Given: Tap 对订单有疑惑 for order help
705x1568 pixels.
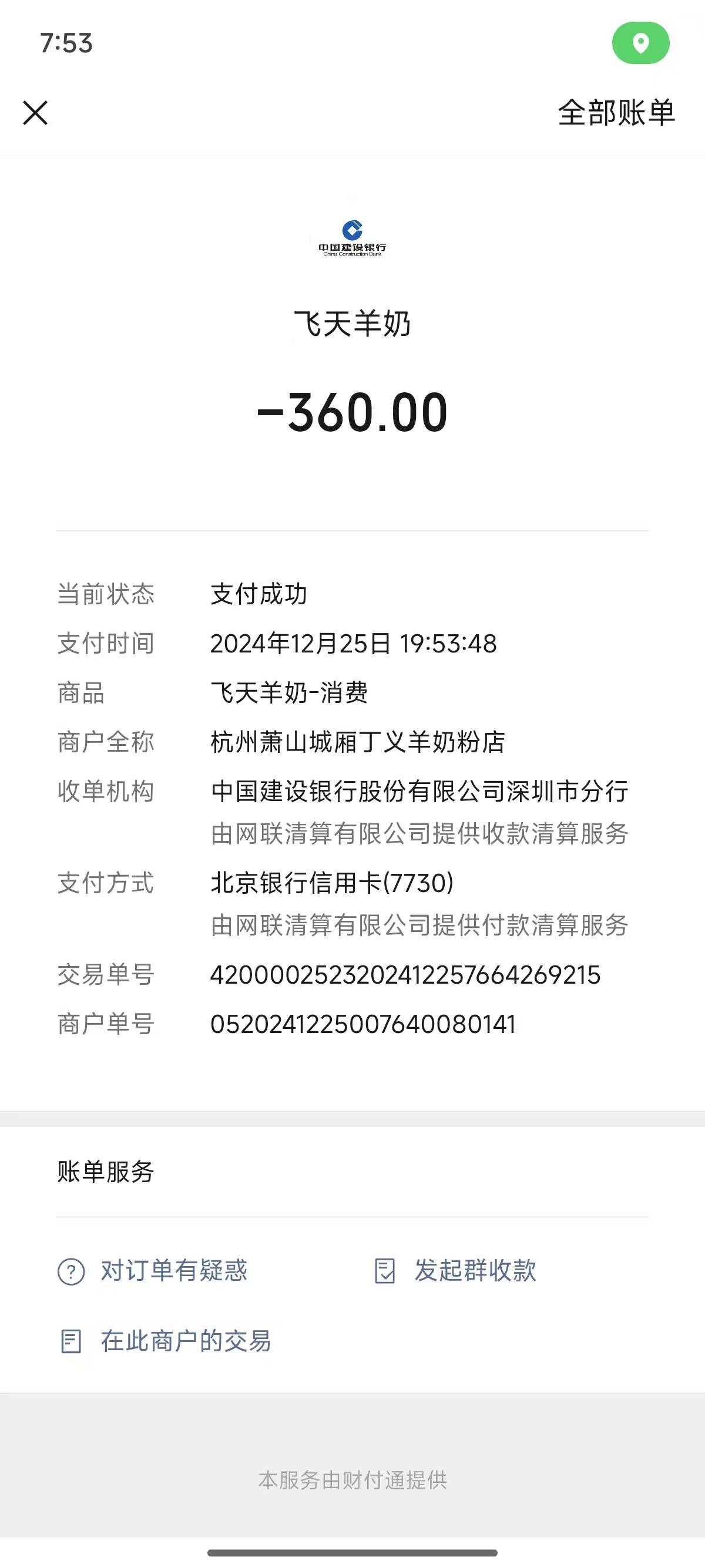Looking at the screenshot, I should [152, 1271].
